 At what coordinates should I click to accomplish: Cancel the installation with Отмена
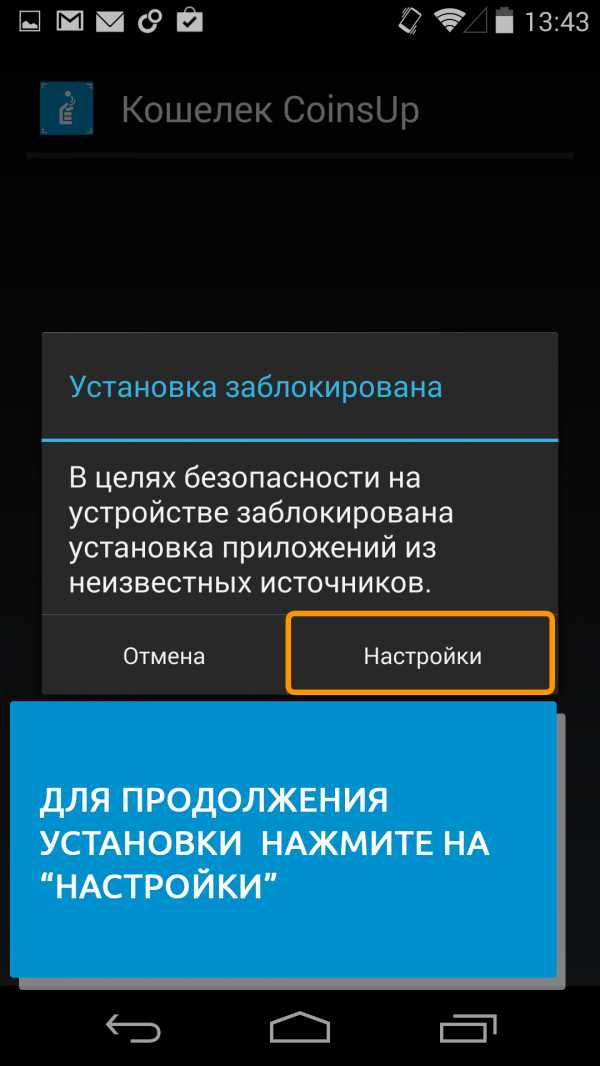click(x=164, y=655)
